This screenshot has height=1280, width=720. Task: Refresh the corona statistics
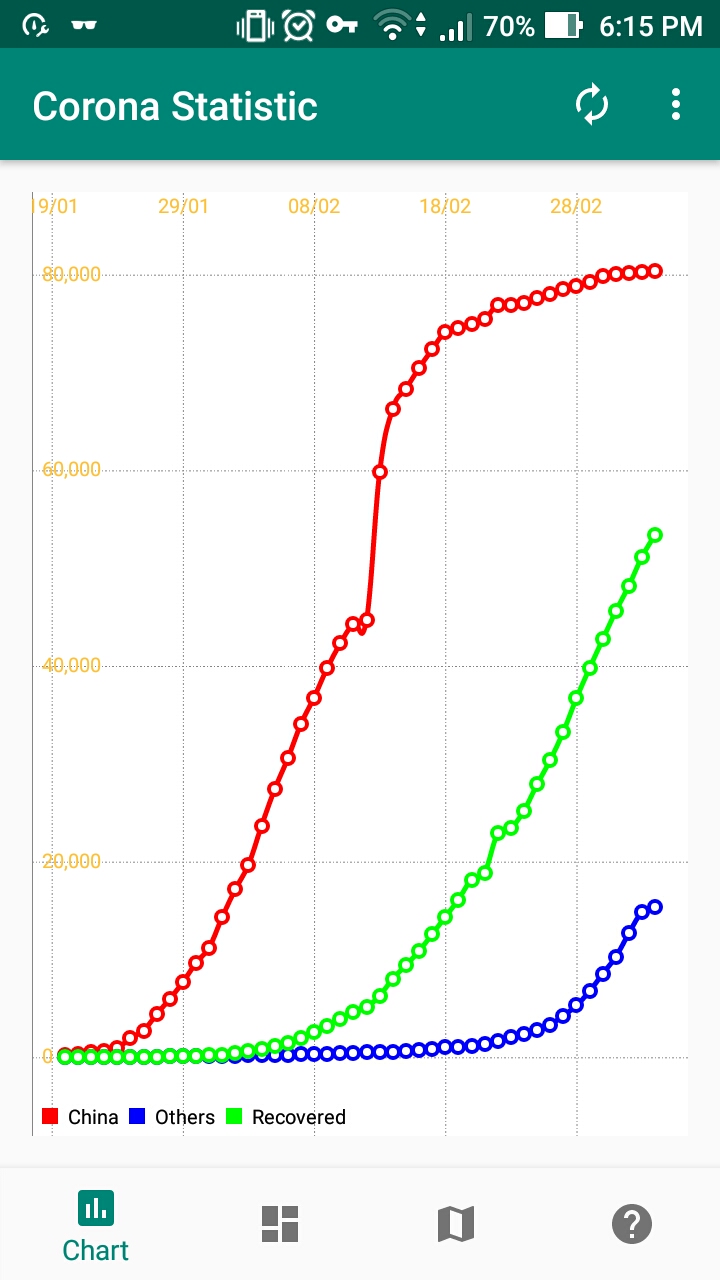[x=592, y=105]
